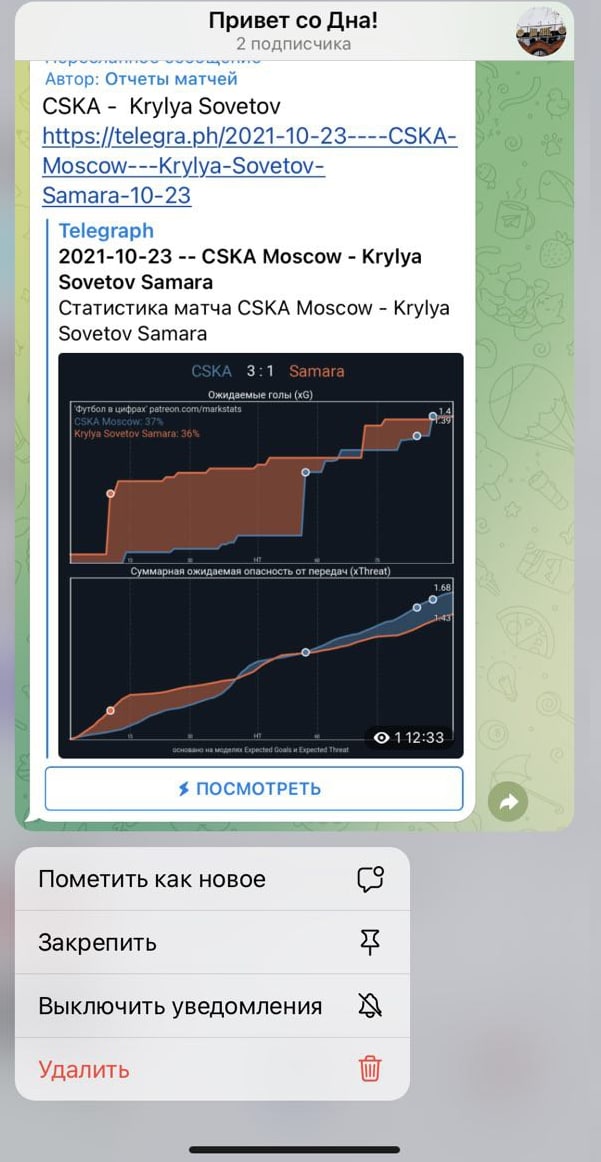The height and width of the screenshot is (1162, 601).
Task: Select Удалить to delete the chat
Action: [212, 1069]
